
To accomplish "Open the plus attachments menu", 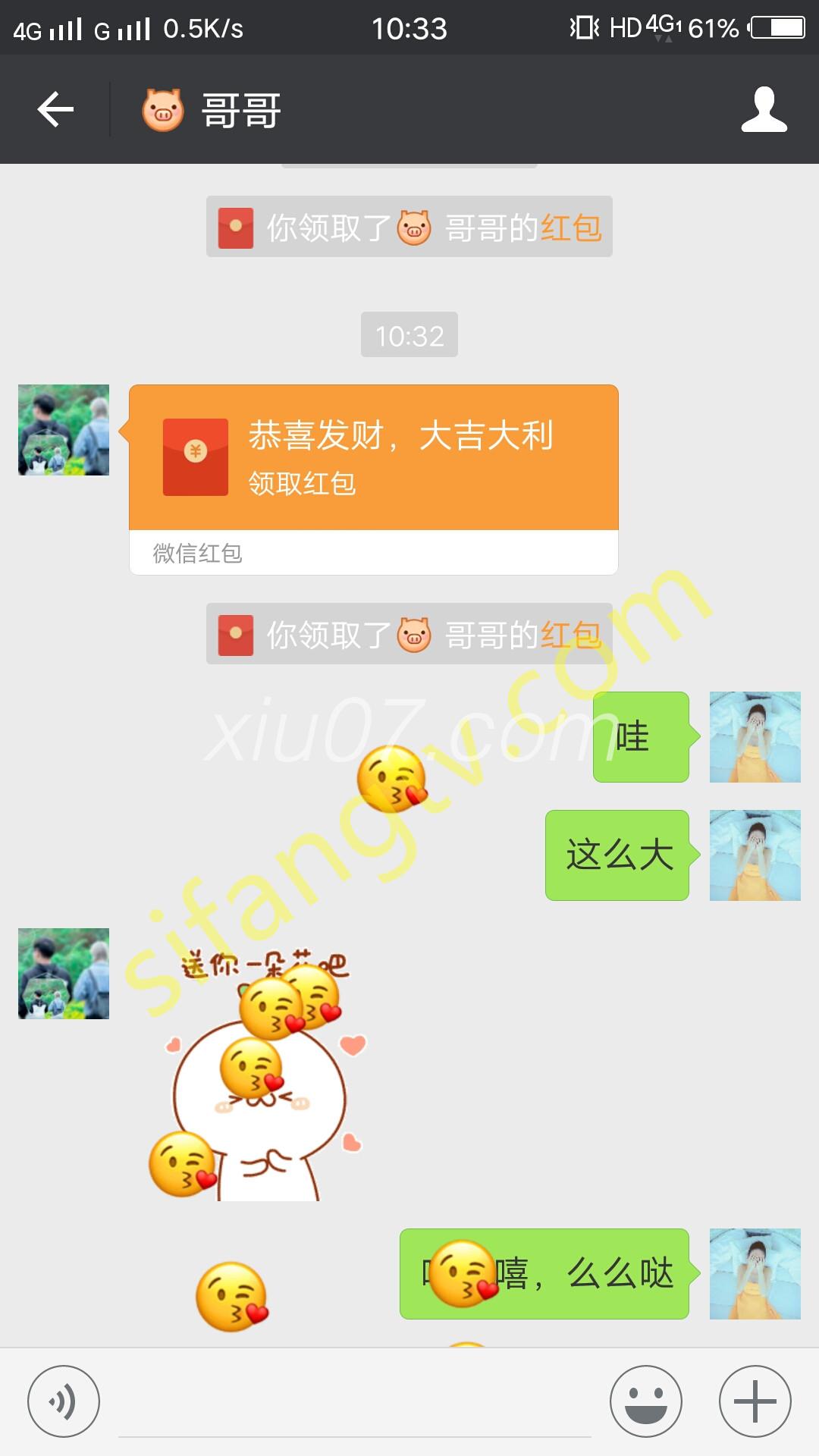I will point(755,1401).
